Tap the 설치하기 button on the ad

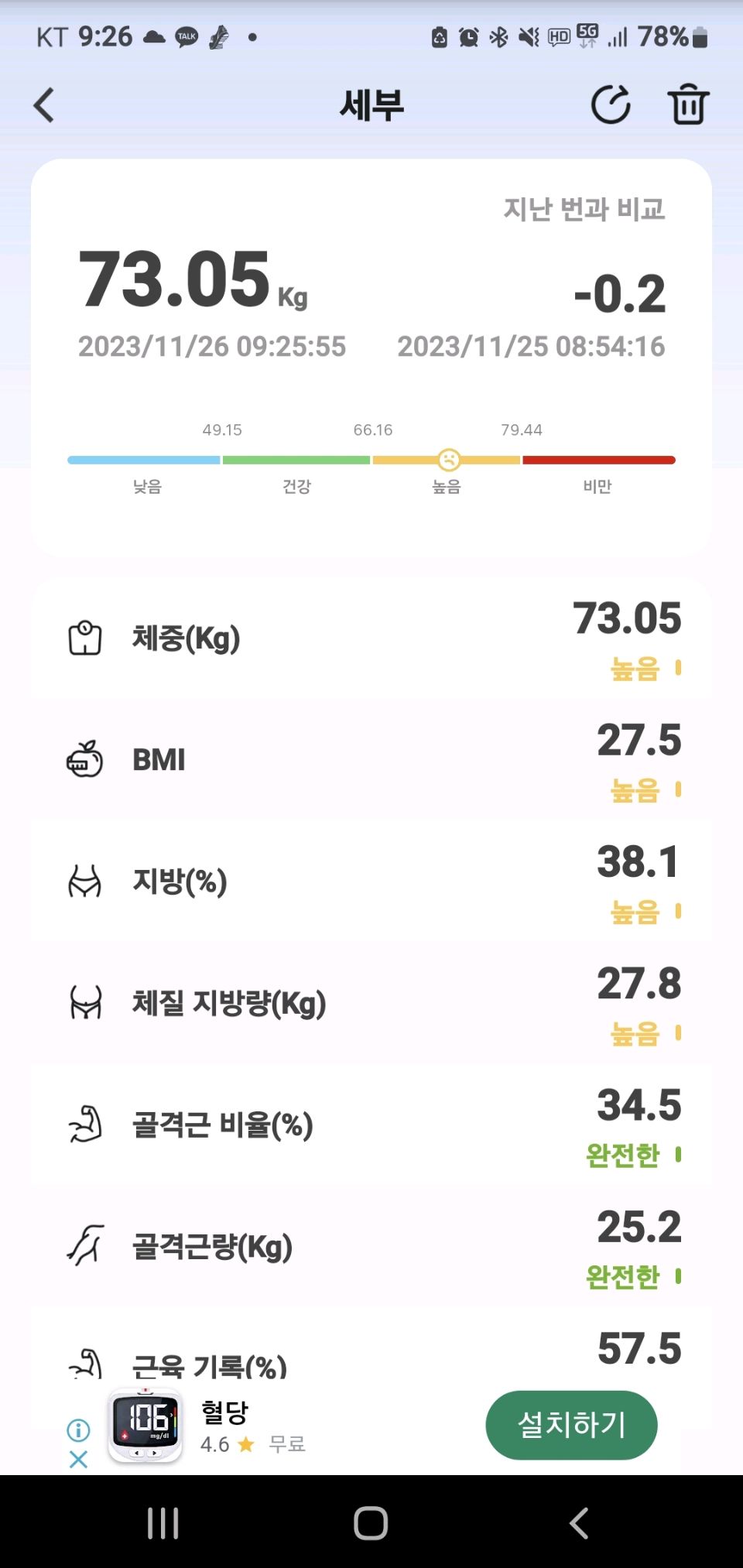(x=571, y=1425)
